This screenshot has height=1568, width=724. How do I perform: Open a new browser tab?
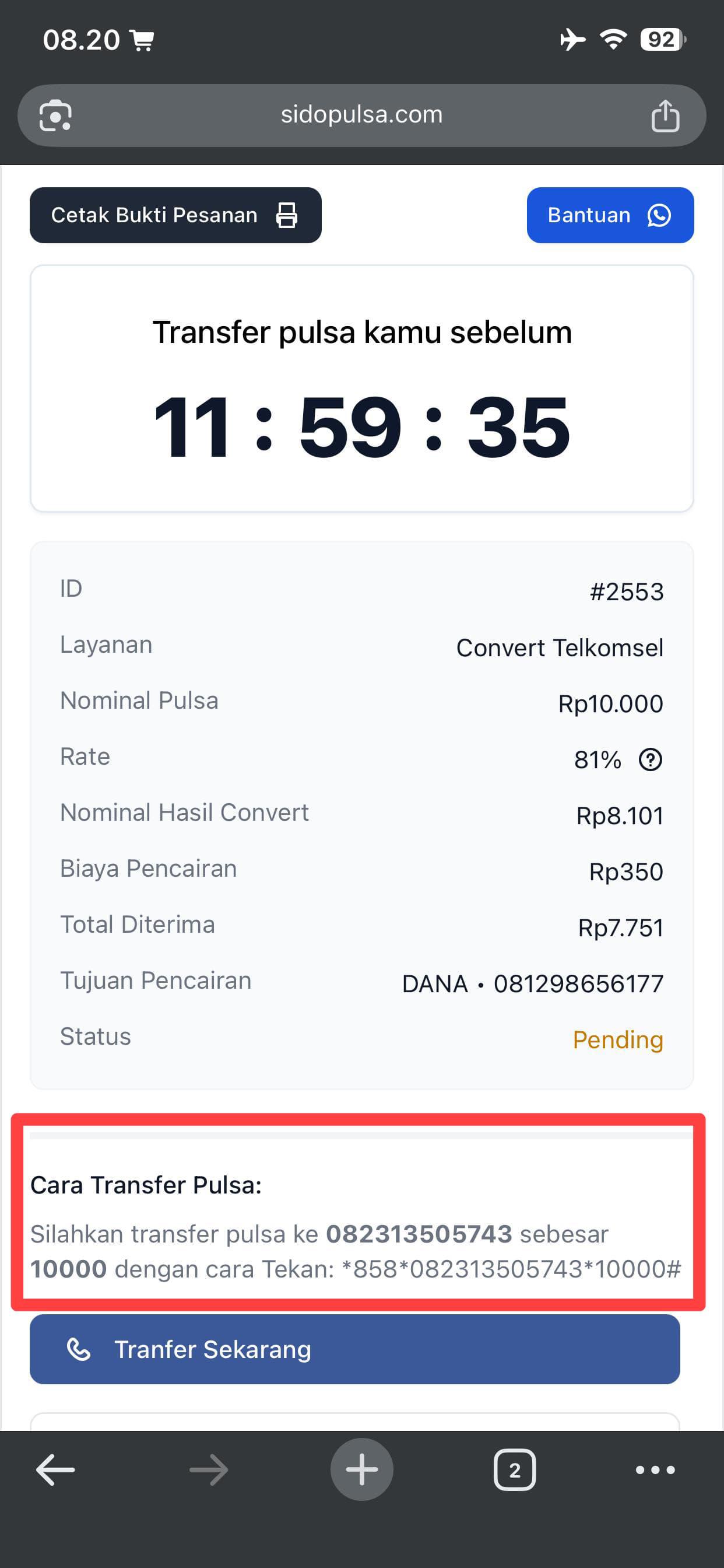click(361, 1469)
